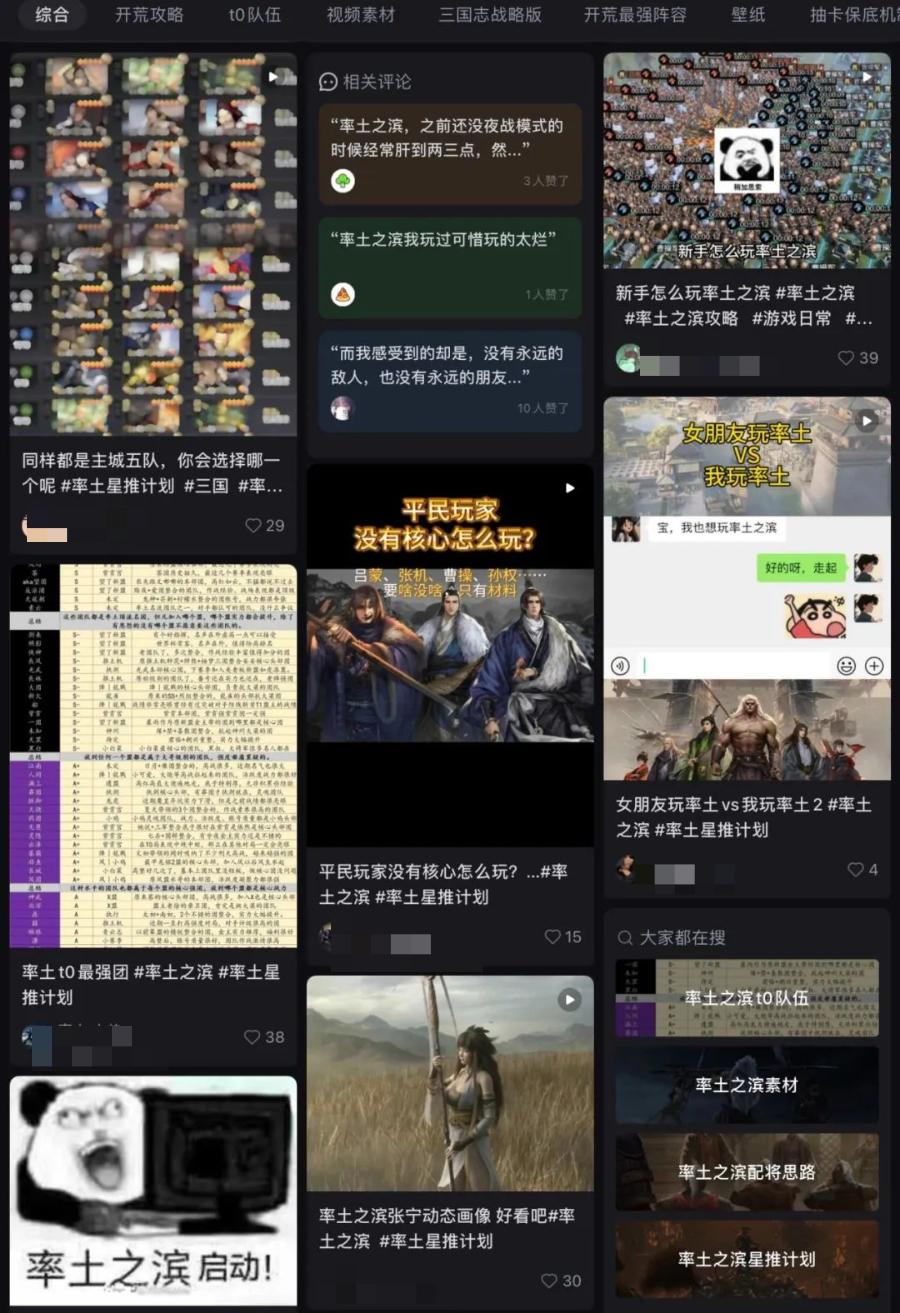Search the suggestion 率土之滨t0队伍
The height and width of the screenshot is (1313, 900).
pyautogui.click(x=747, y=997)
